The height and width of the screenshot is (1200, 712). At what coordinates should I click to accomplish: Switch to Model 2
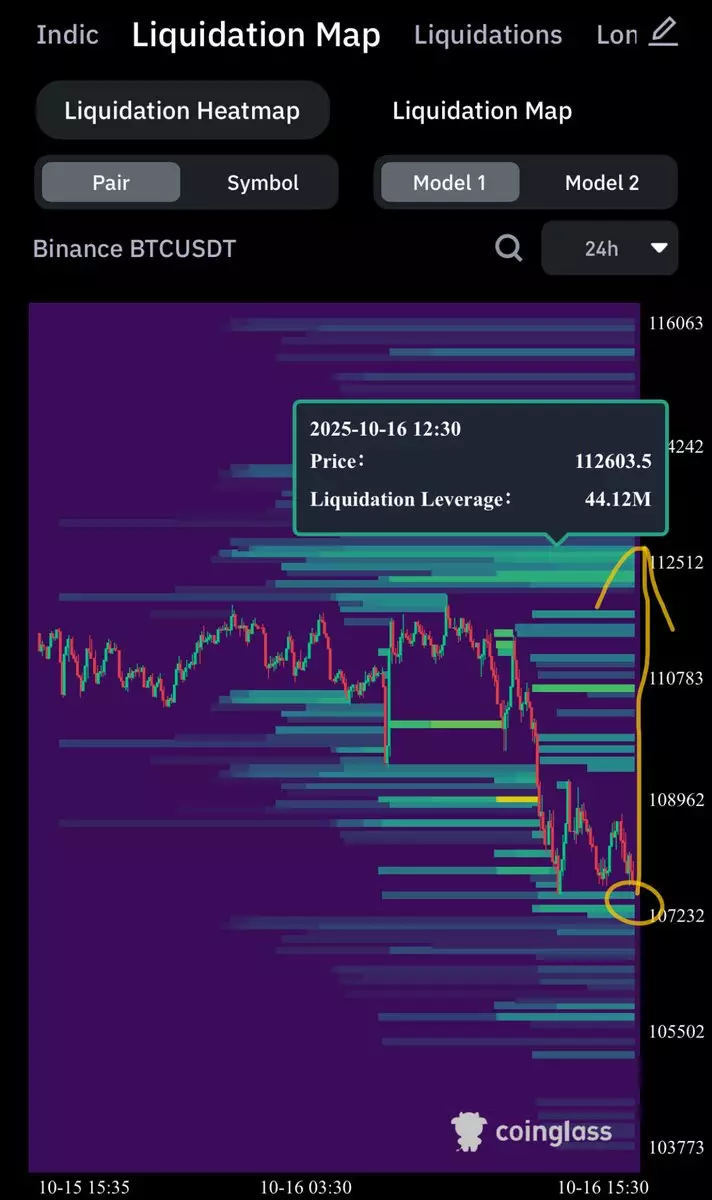[x=601, y=183]
